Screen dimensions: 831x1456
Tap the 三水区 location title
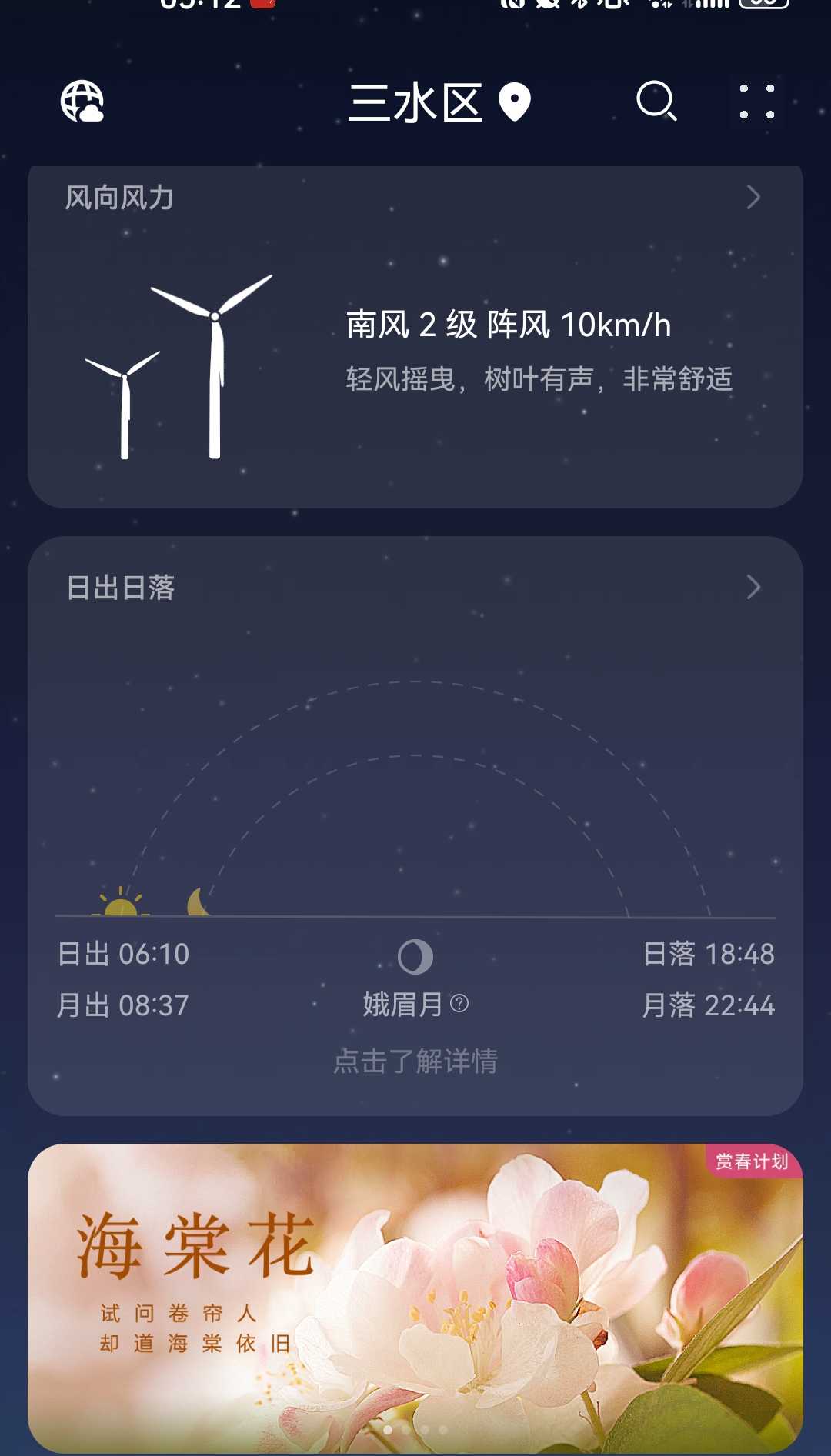[415, 103]
